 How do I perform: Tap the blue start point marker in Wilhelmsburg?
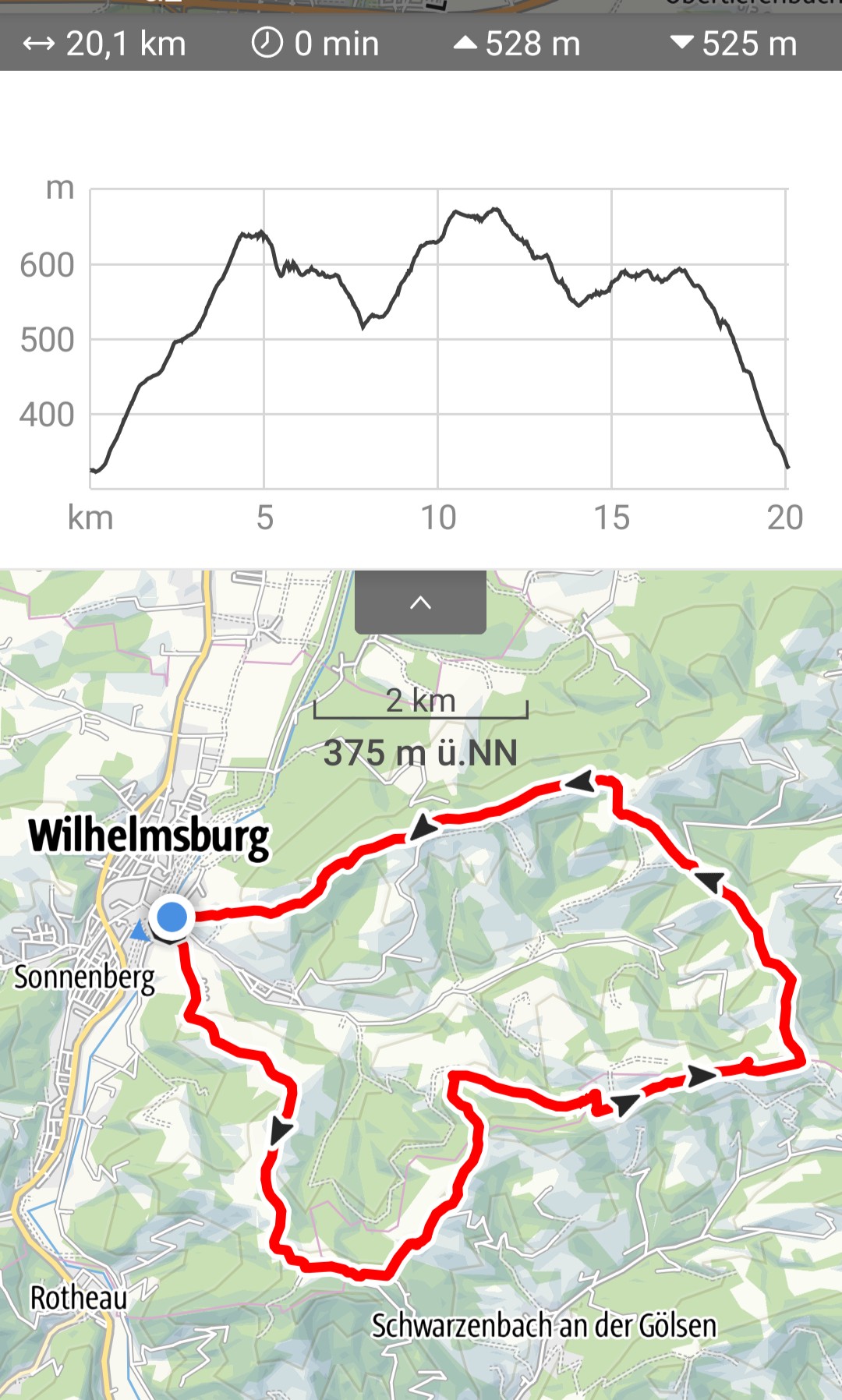(172, 917)
